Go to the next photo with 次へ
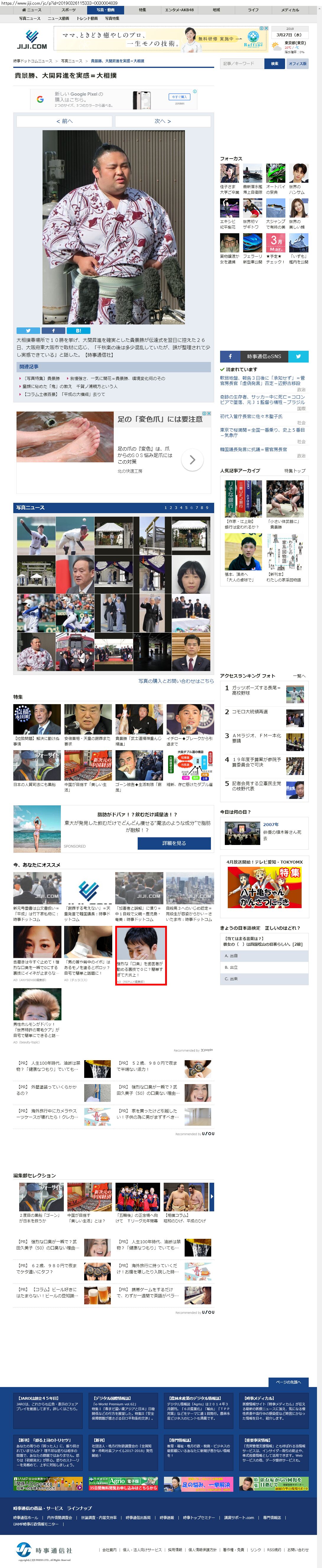 click(x=162, y=121)
